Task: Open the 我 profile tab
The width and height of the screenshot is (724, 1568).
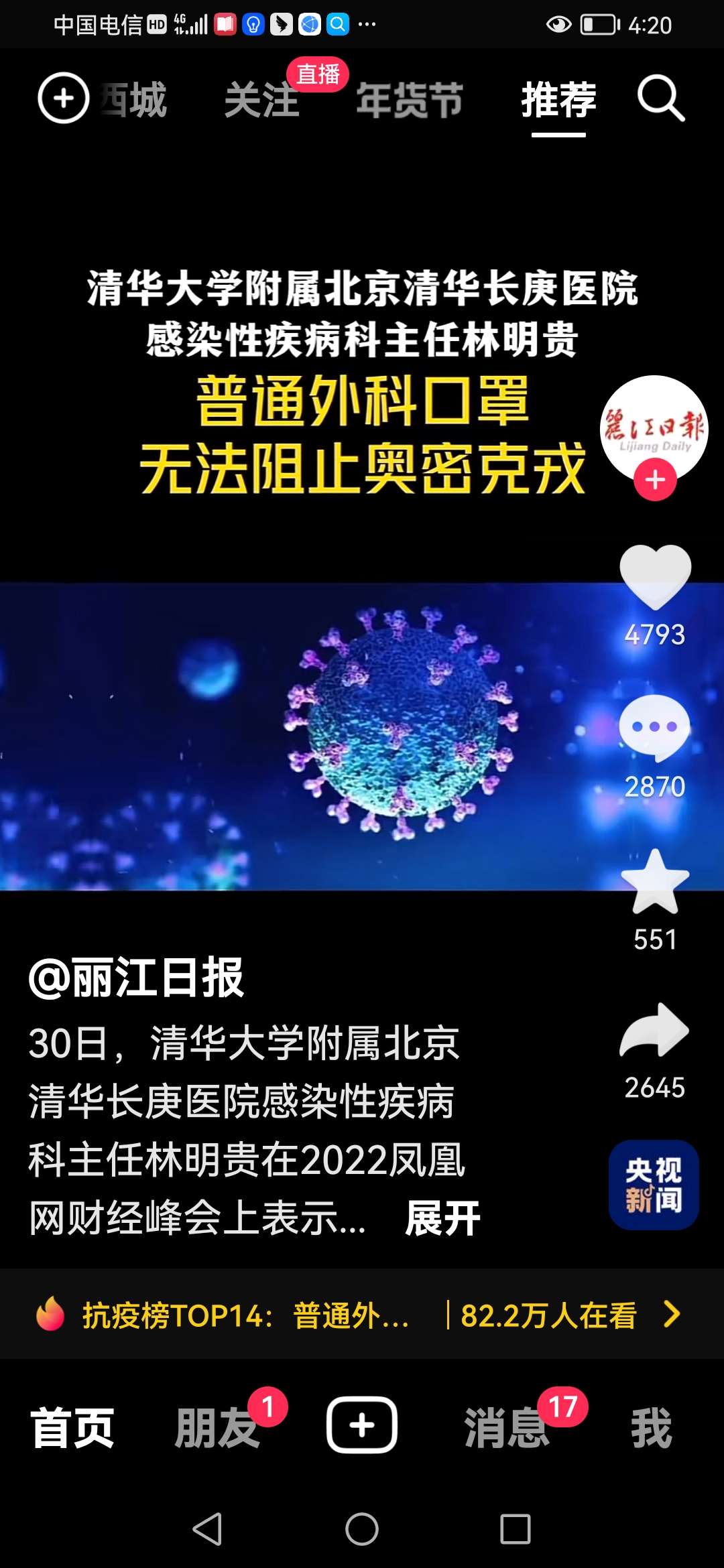Action: [x=651, y=1427]
